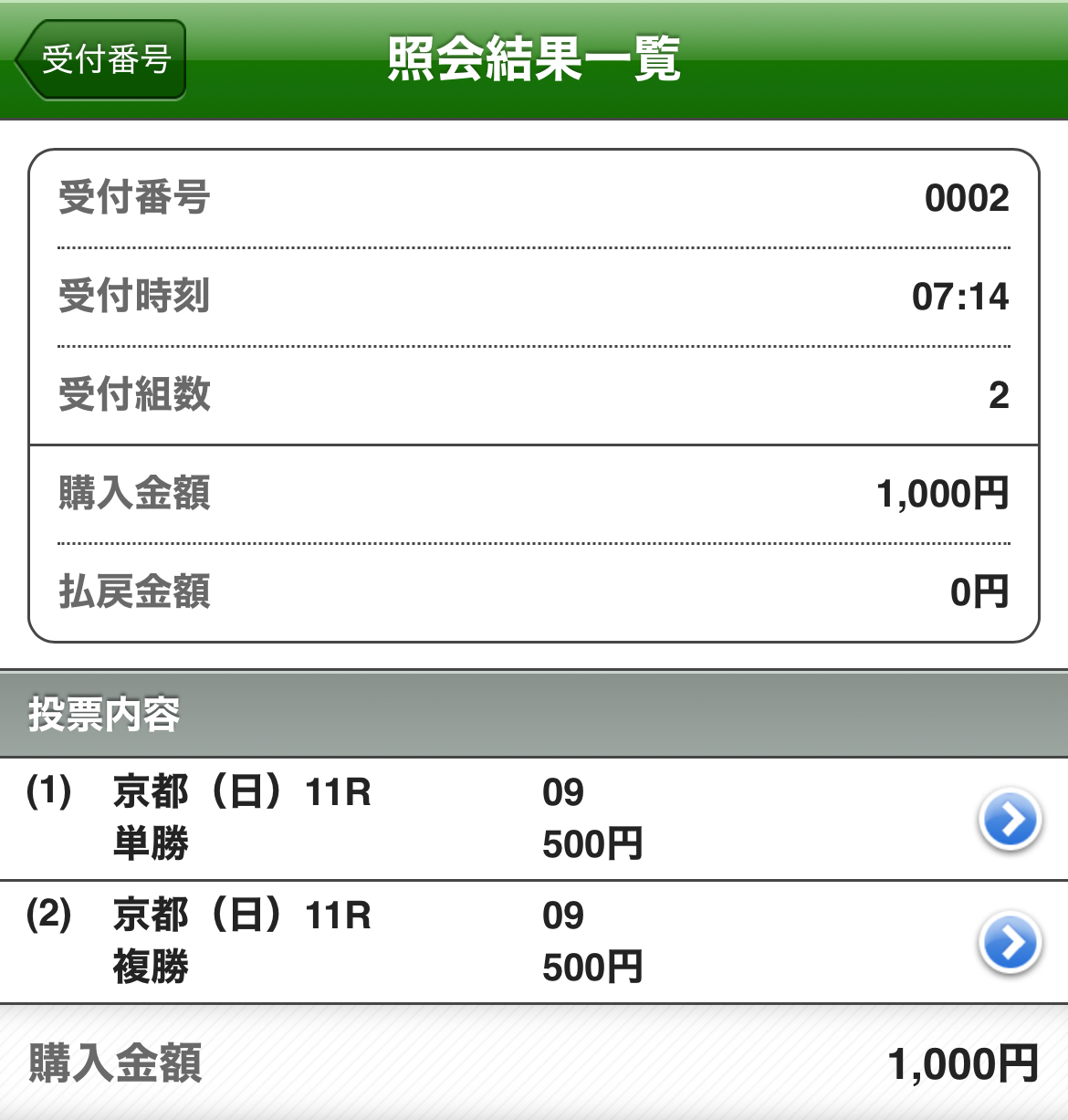Go back to 受付番号 list
Viewport: 1068px width, 1120px height.
100,60
